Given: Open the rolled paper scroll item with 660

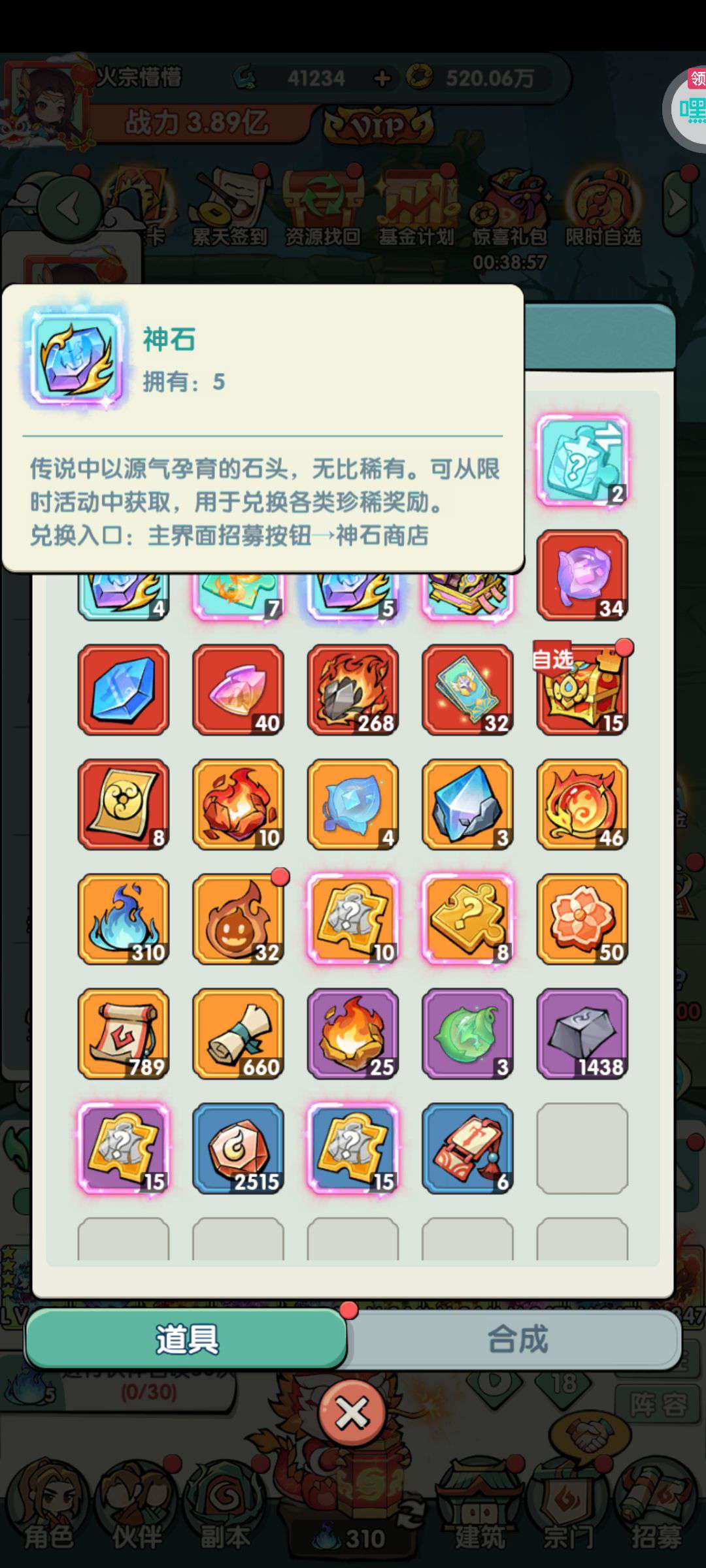Looking at the screenshot, I should (x=238, y=1034).
